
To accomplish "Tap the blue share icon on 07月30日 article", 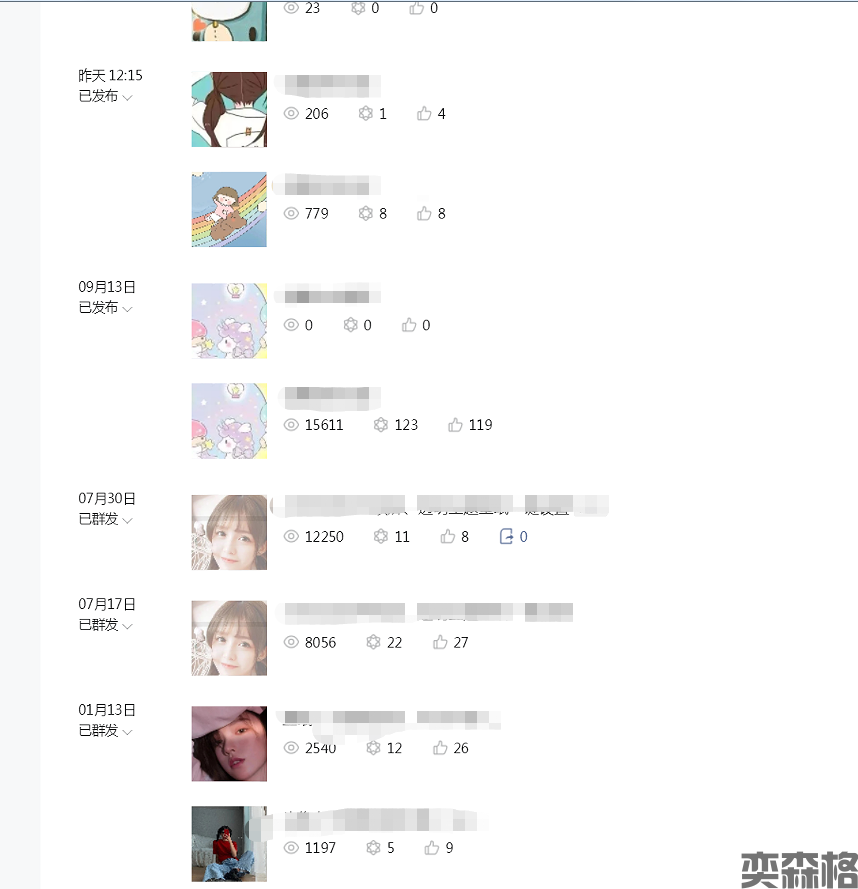I will 506,537.
